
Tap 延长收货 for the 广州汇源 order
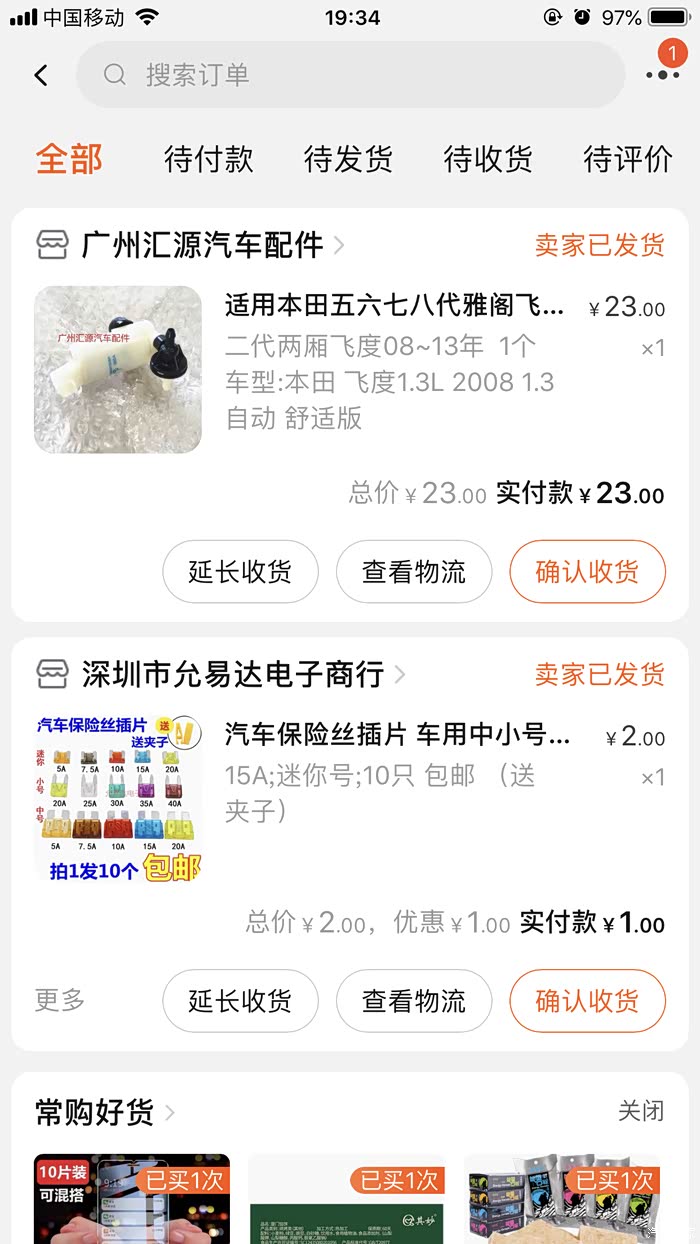tap(240, 572)
